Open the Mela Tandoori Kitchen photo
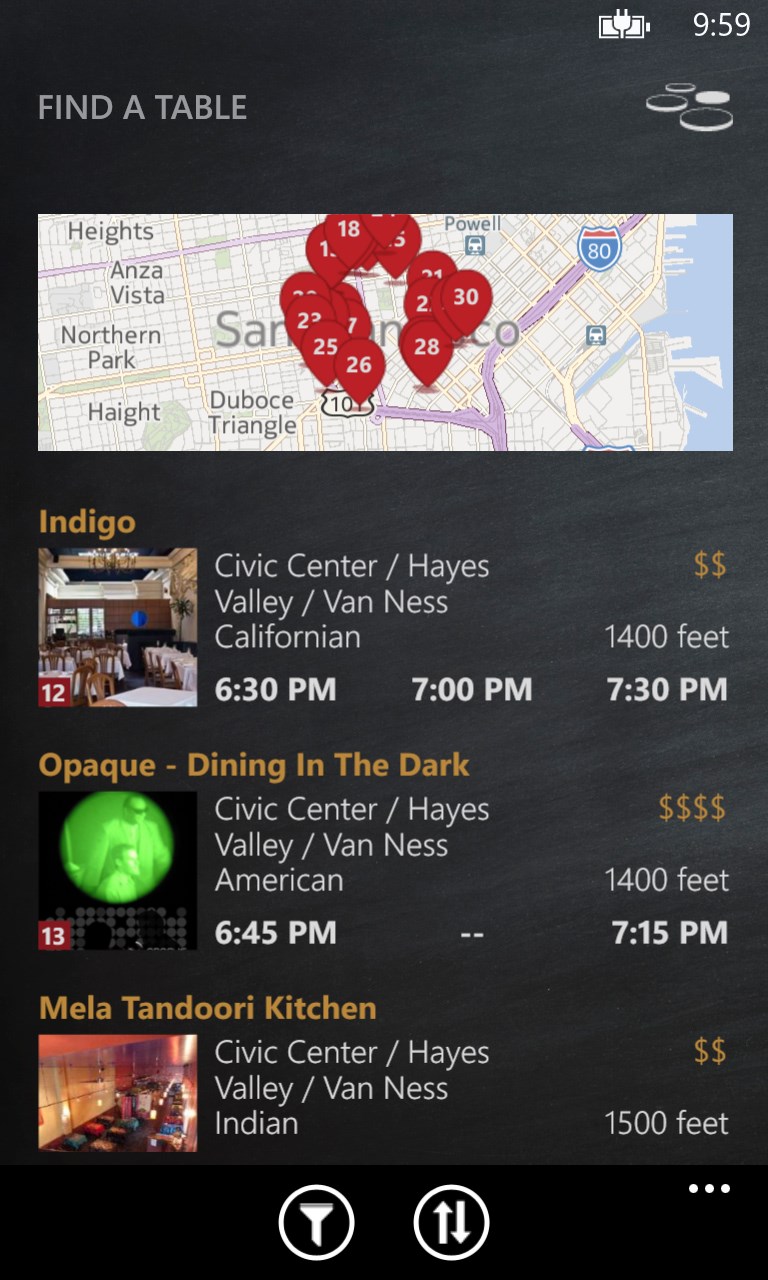The height and width of the screenshot is (1280, 768). tap(117, 1093)
